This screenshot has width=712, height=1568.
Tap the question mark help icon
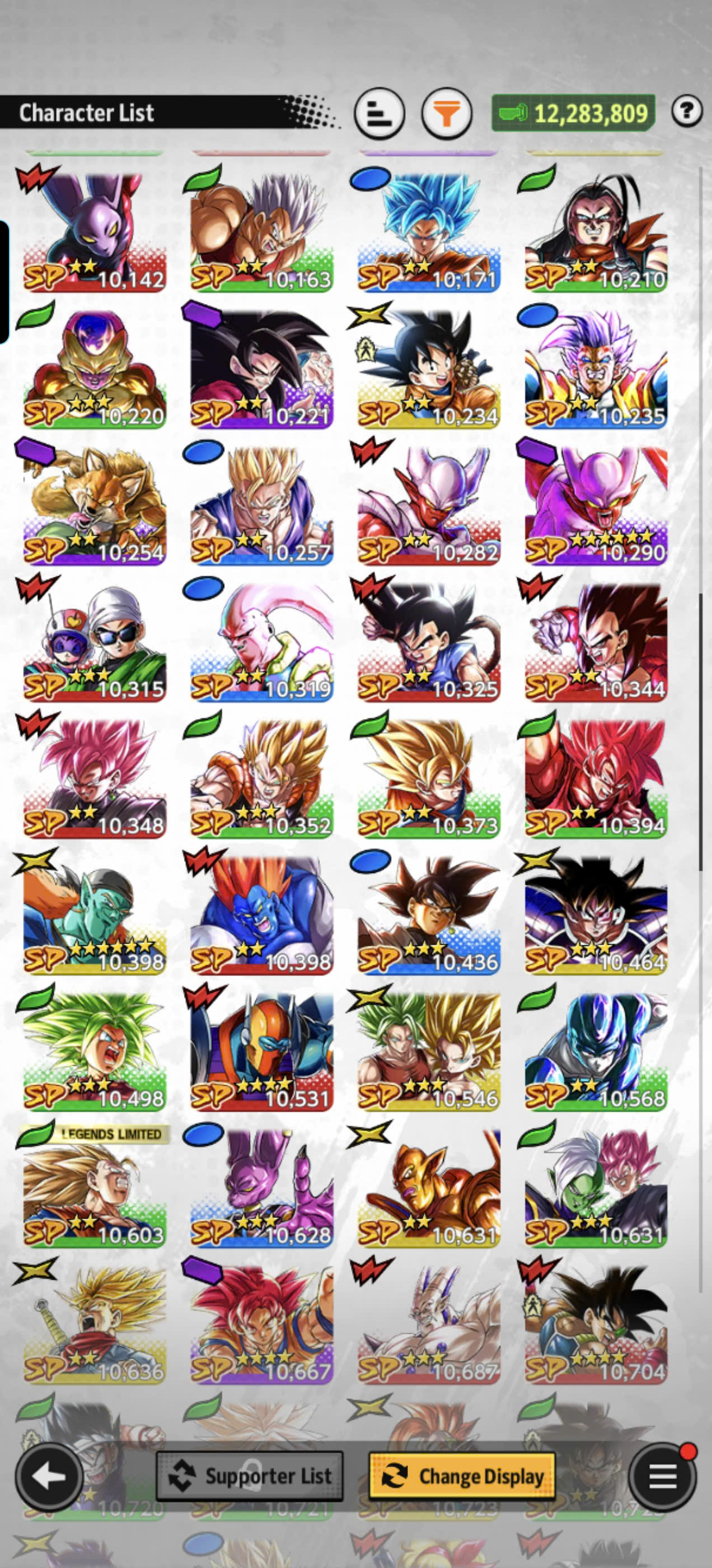[687, 111]
